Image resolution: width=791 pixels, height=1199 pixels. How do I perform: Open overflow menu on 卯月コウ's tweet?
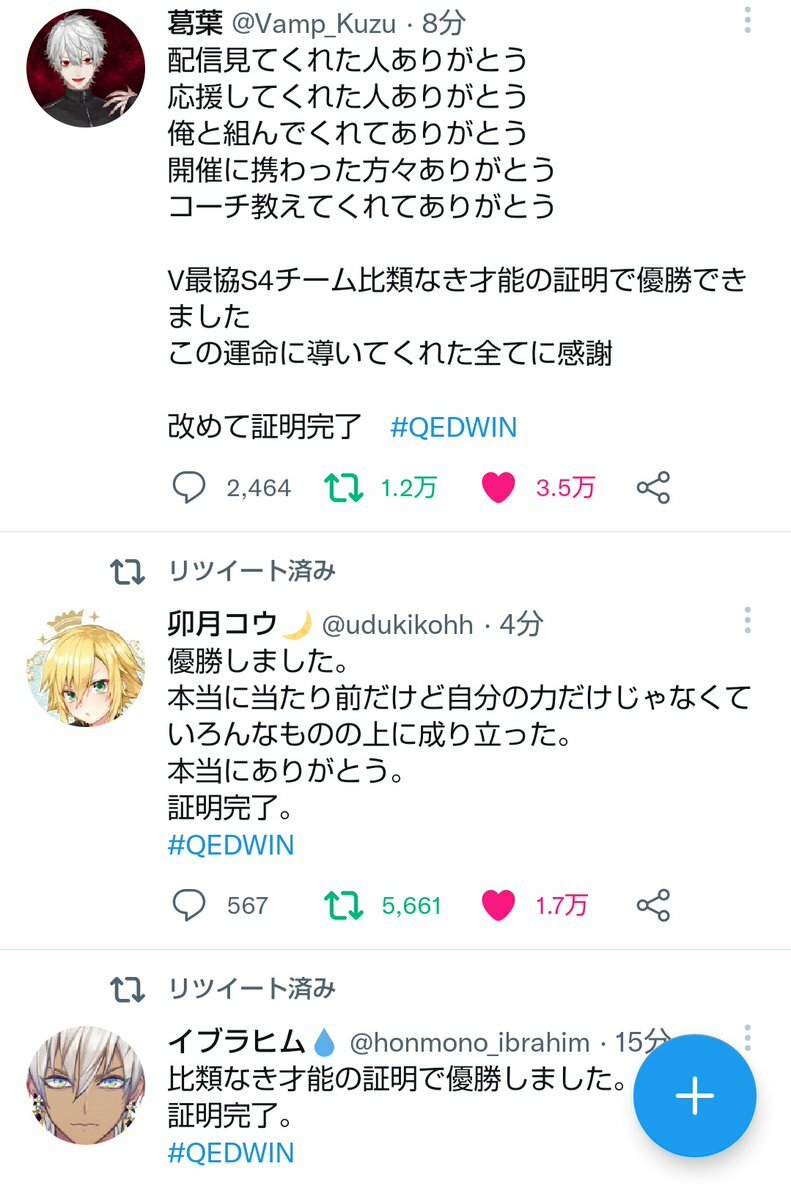[747, 620]
